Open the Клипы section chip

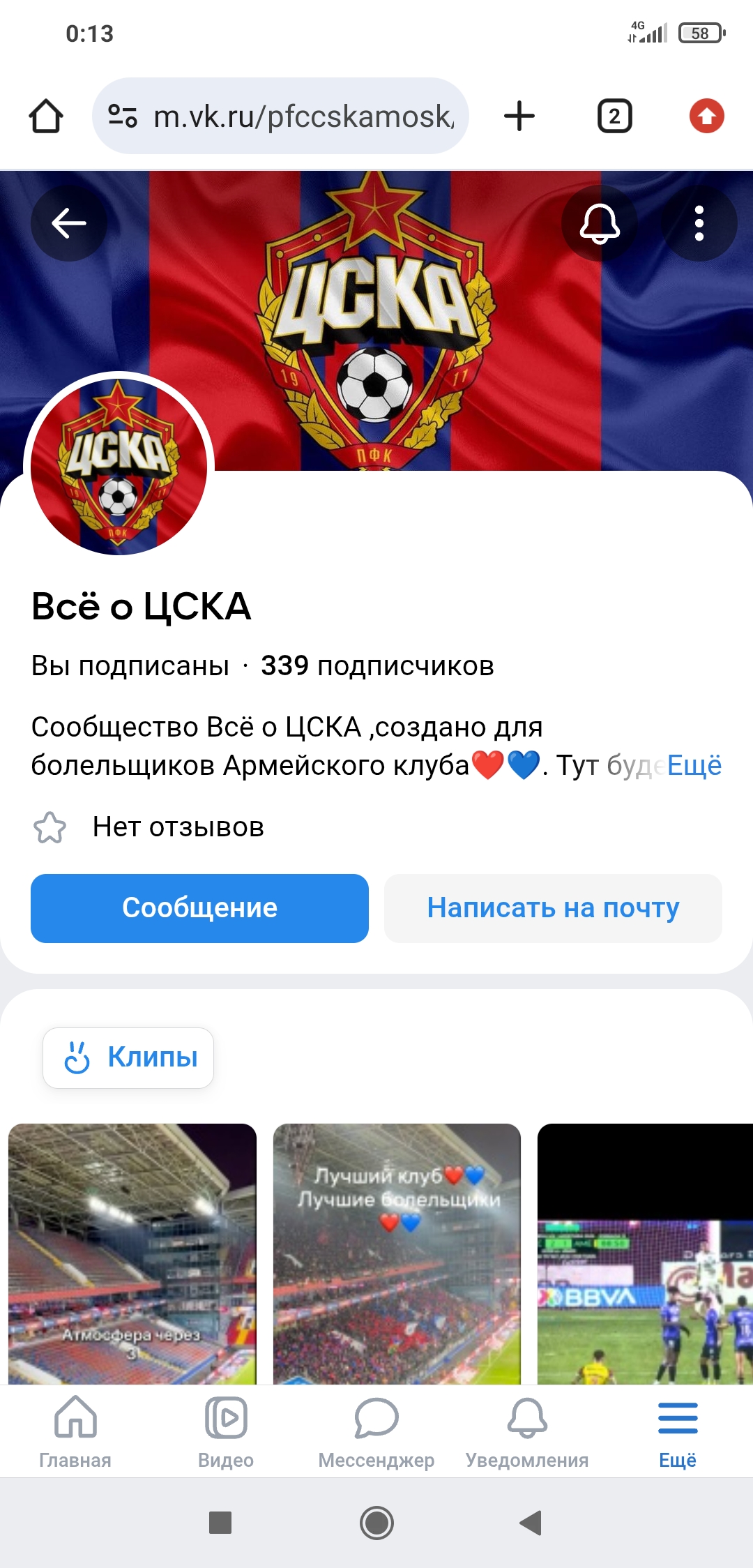128,1057
